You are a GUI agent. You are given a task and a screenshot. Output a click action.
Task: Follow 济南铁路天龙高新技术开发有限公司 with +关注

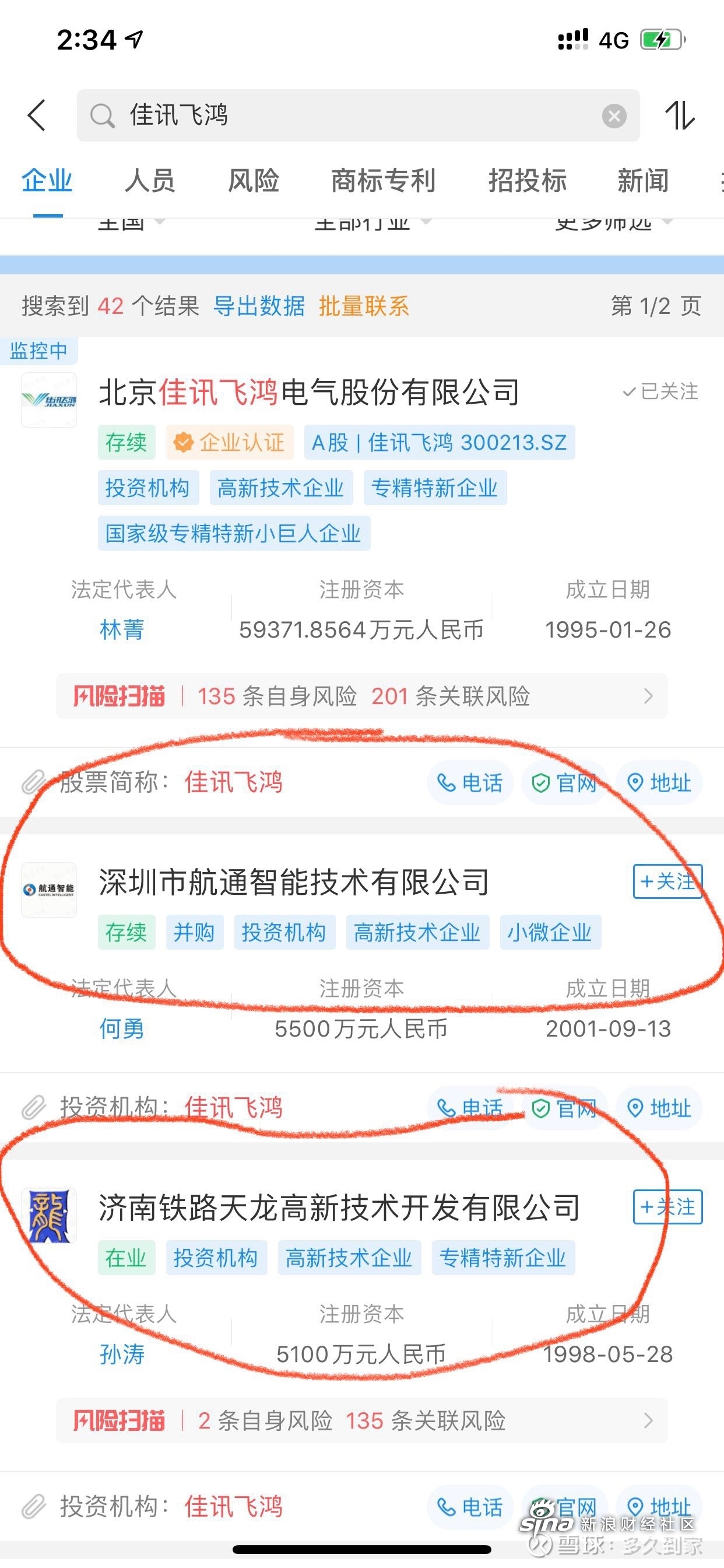pos(667,1206)
